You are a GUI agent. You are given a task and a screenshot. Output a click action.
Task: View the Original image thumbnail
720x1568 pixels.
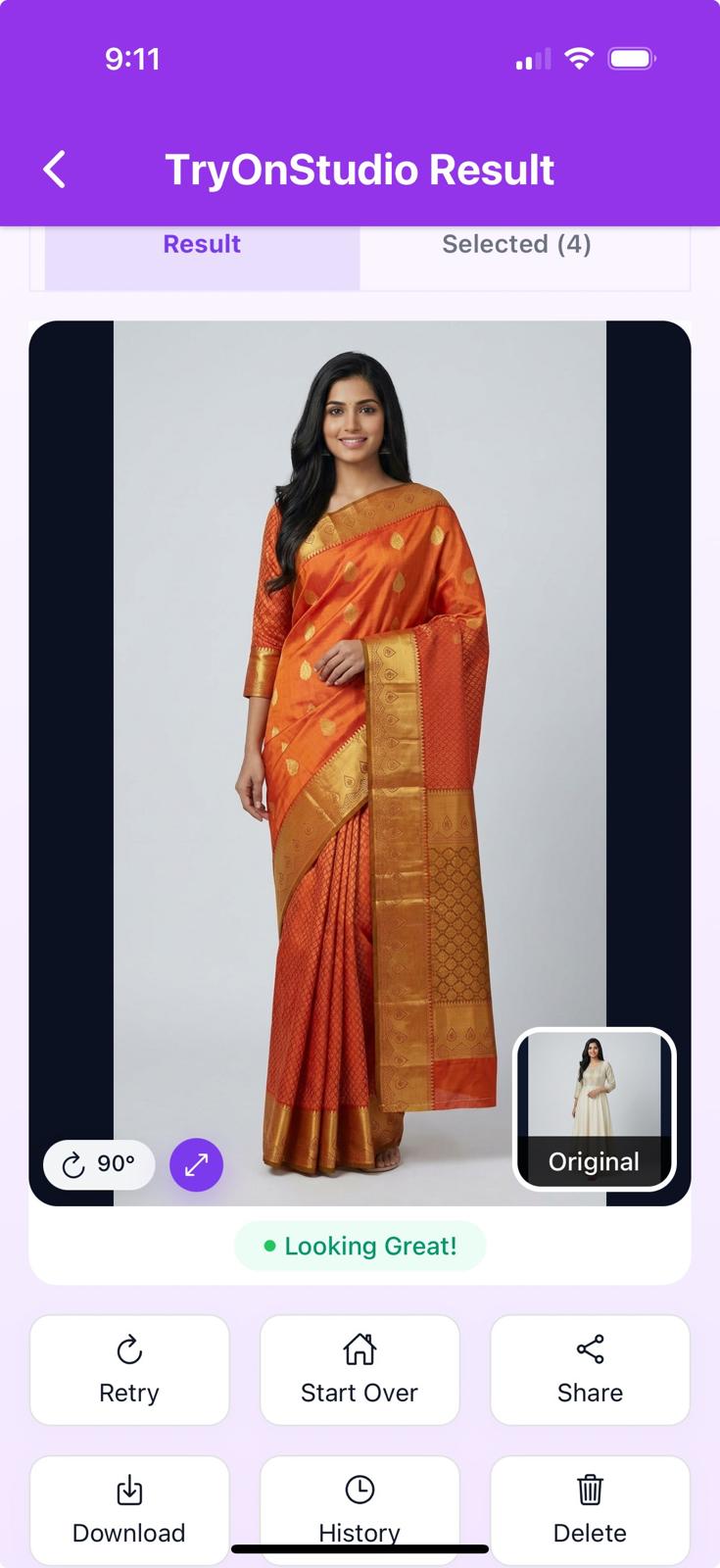[594, 1107]
